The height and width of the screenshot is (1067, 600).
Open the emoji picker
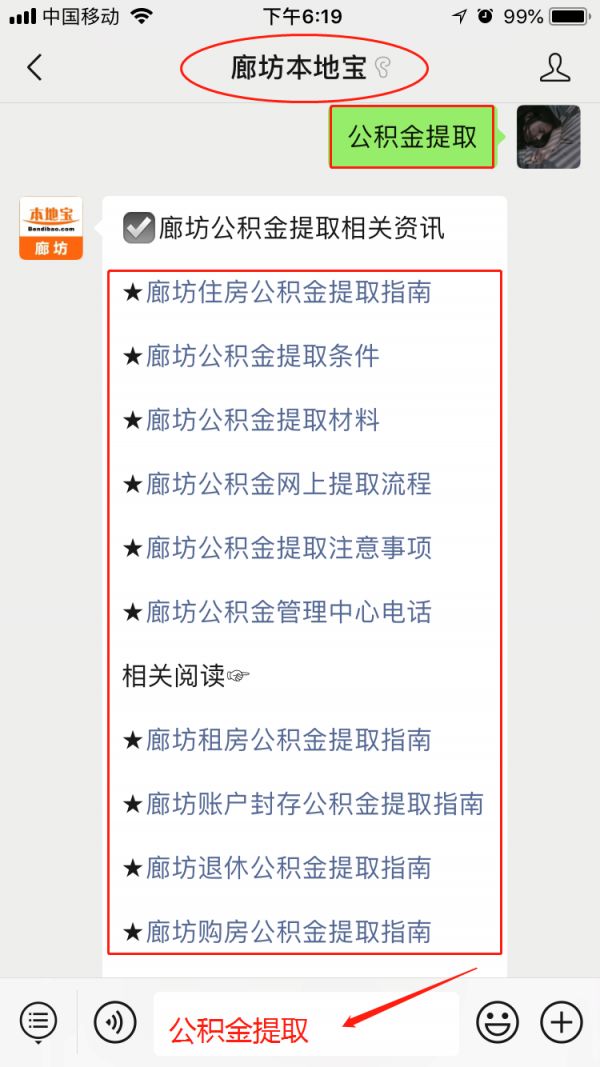497,1022
